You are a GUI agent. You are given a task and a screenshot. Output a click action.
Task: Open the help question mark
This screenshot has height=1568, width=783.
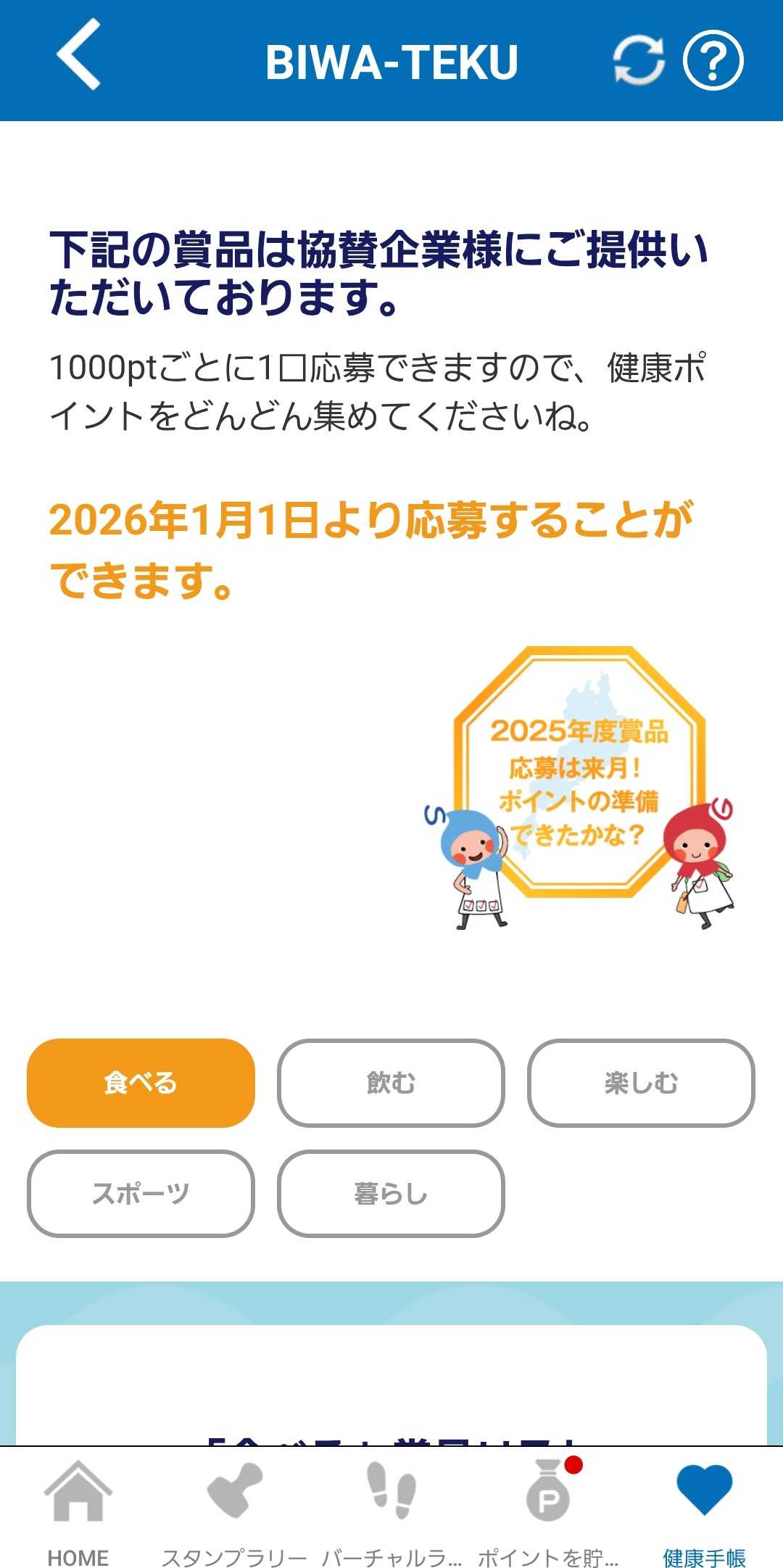(713, 61)
